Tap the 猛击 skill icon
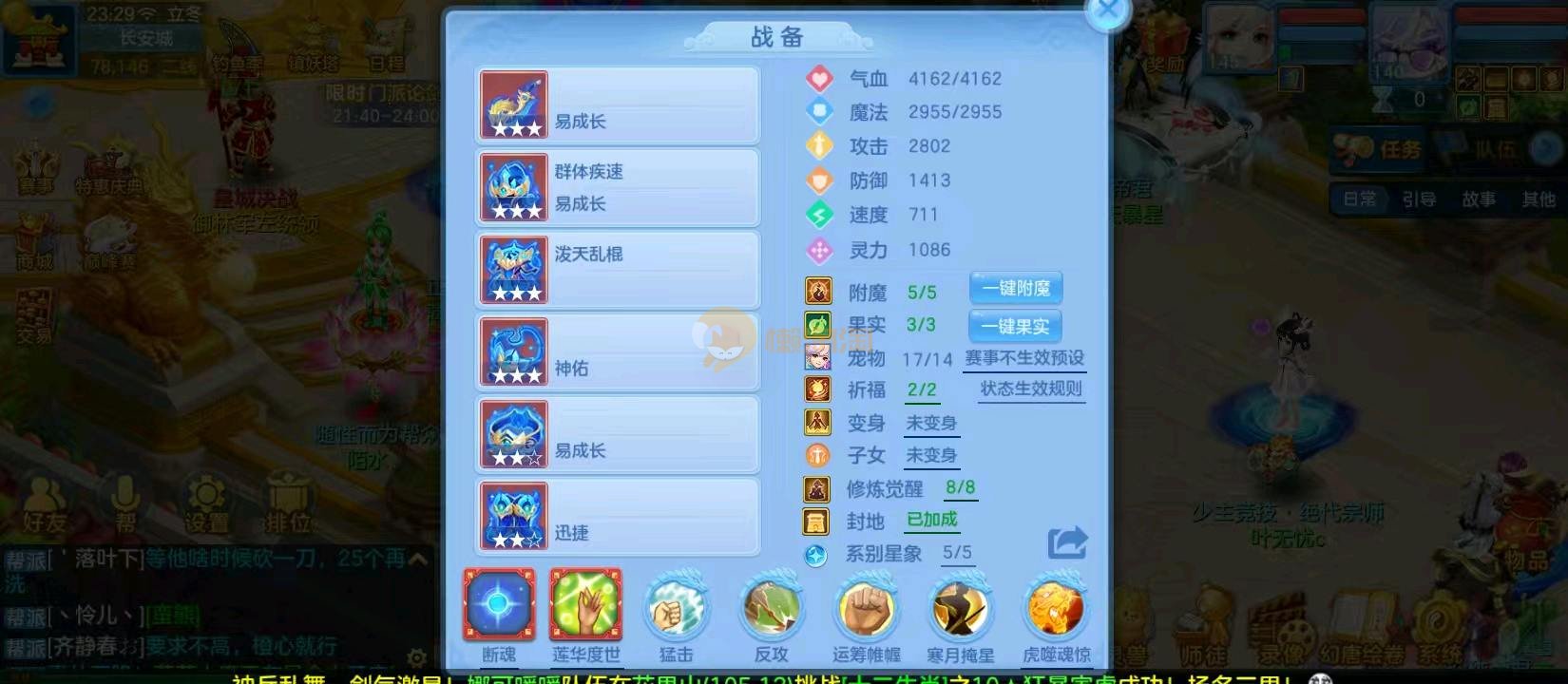The image size is (1568, 684). pyautogui.click(x=676, y=609)
